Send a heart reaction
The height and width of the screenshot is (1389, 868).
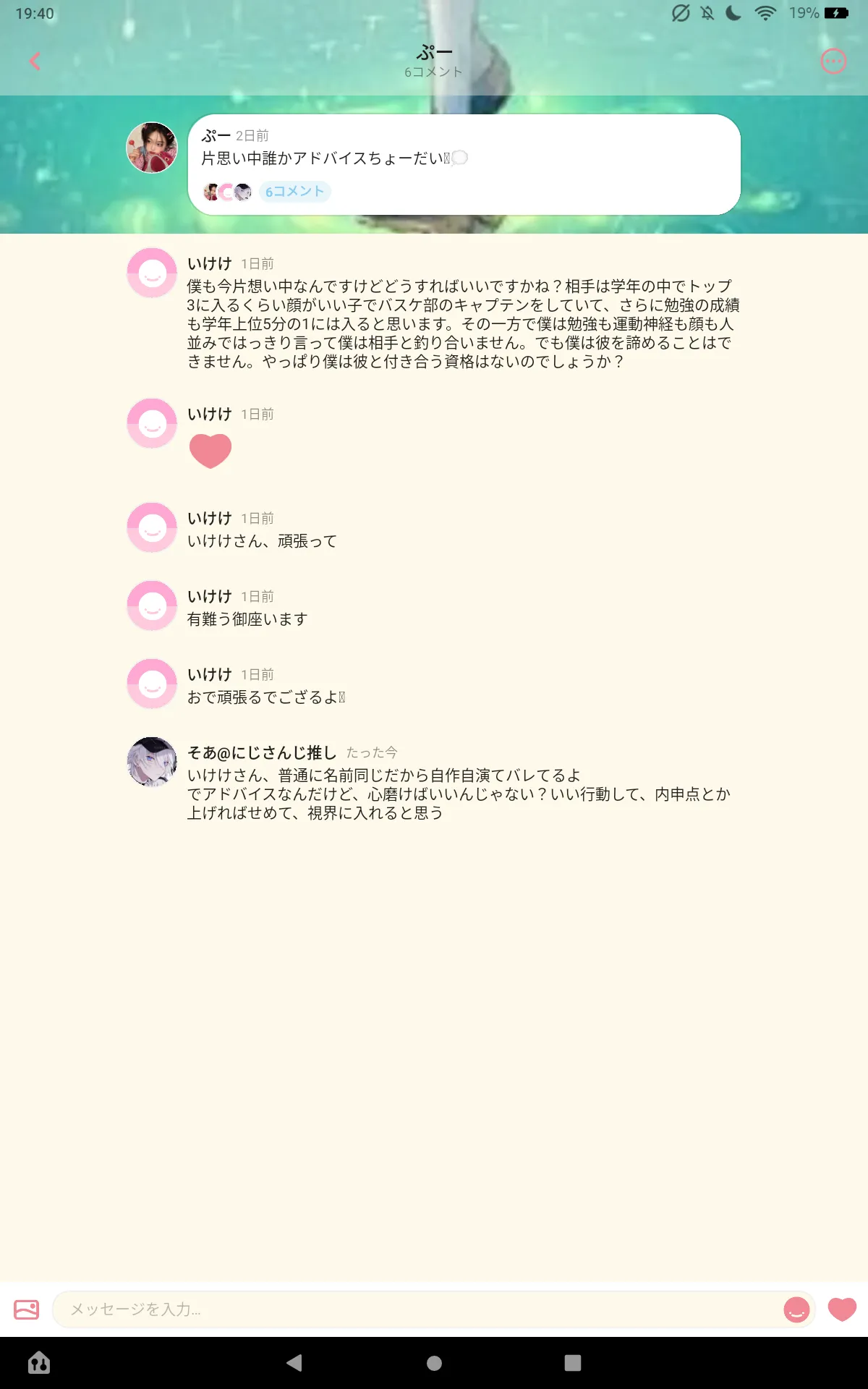(x=842, y=1309)
